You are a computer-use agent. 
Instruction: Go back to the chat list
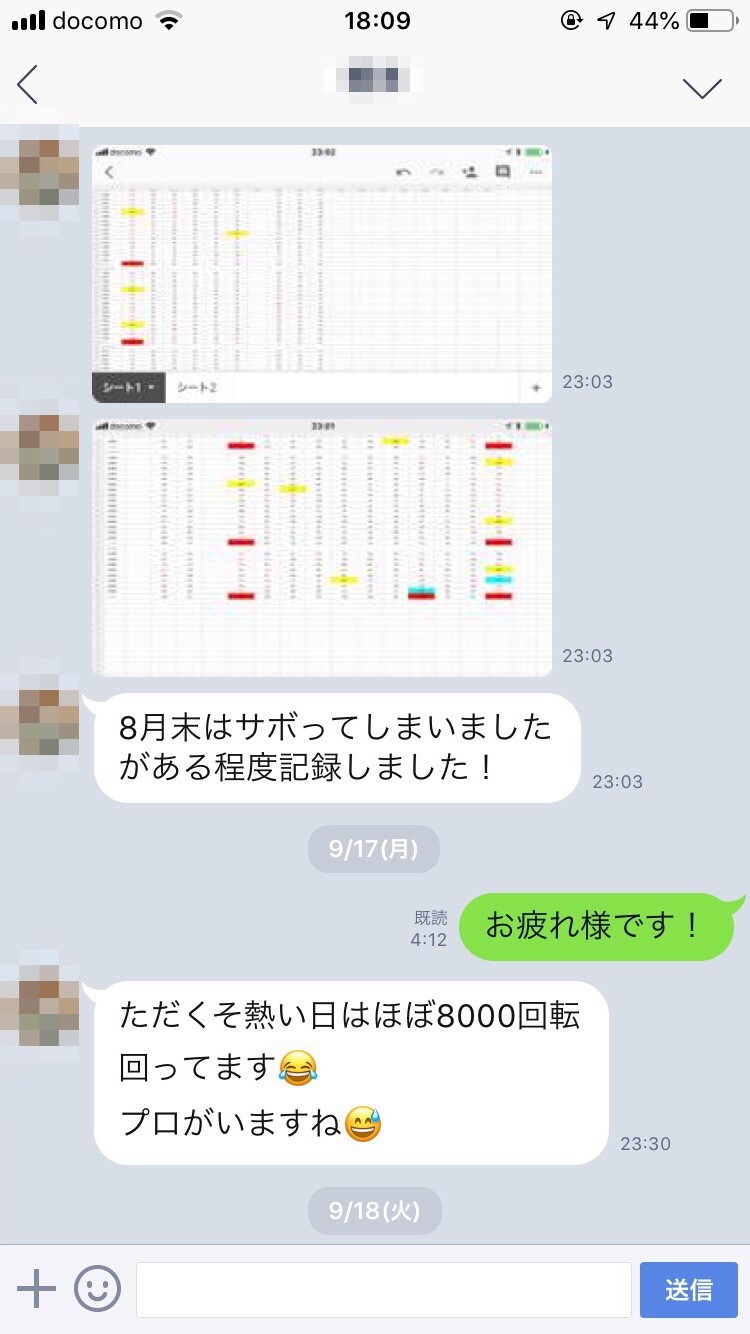28,85
